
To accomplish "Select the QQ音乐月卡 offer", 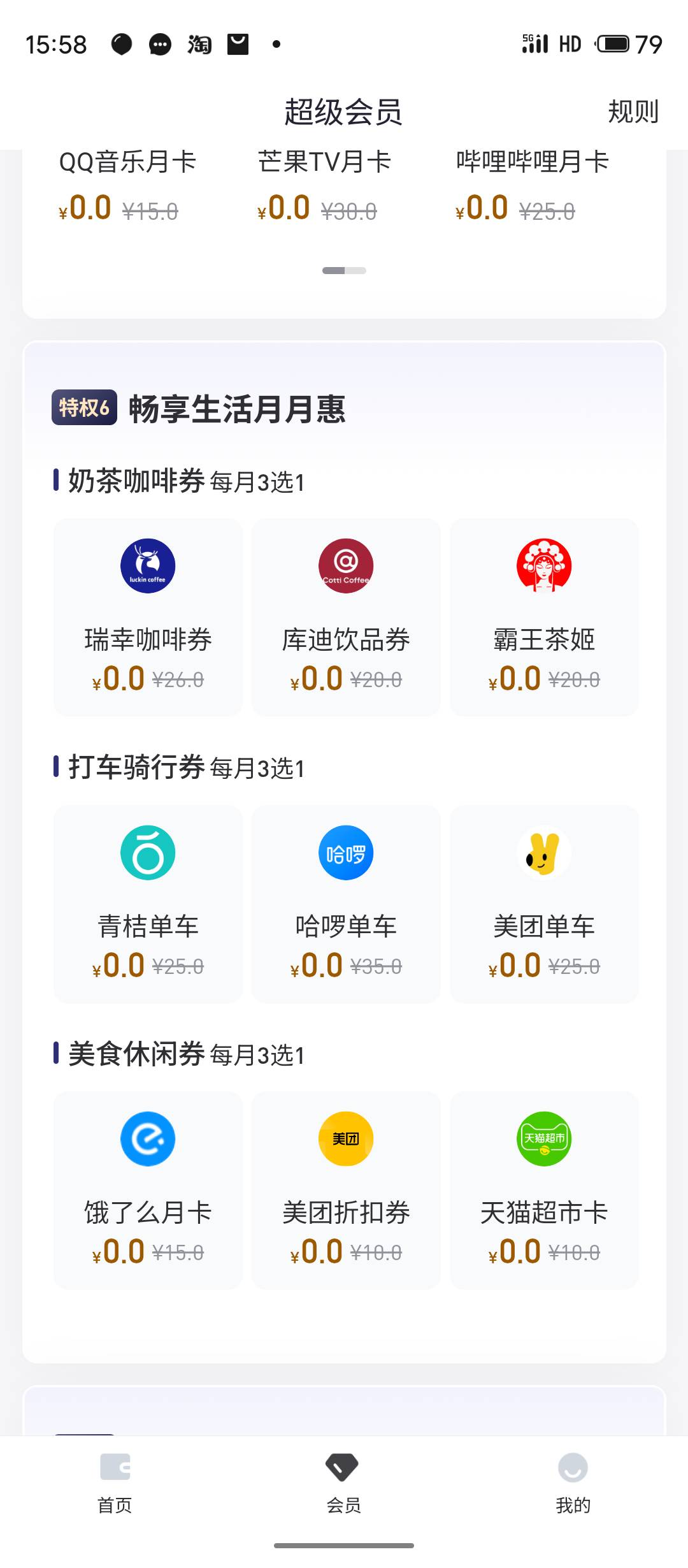I will click(x=127, y=185).
